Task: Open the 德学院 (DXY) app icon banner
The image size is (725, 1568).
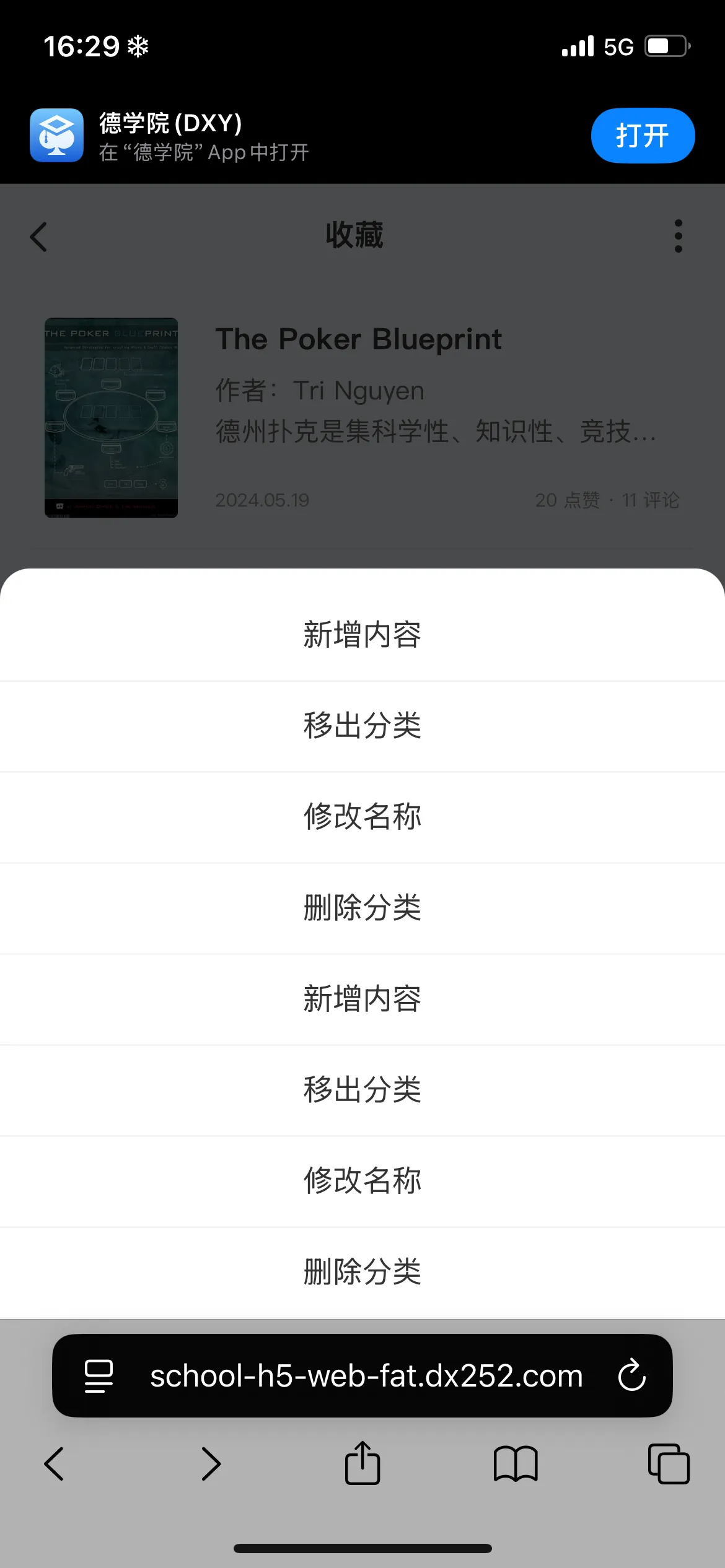Action: [x=56, y=135]
